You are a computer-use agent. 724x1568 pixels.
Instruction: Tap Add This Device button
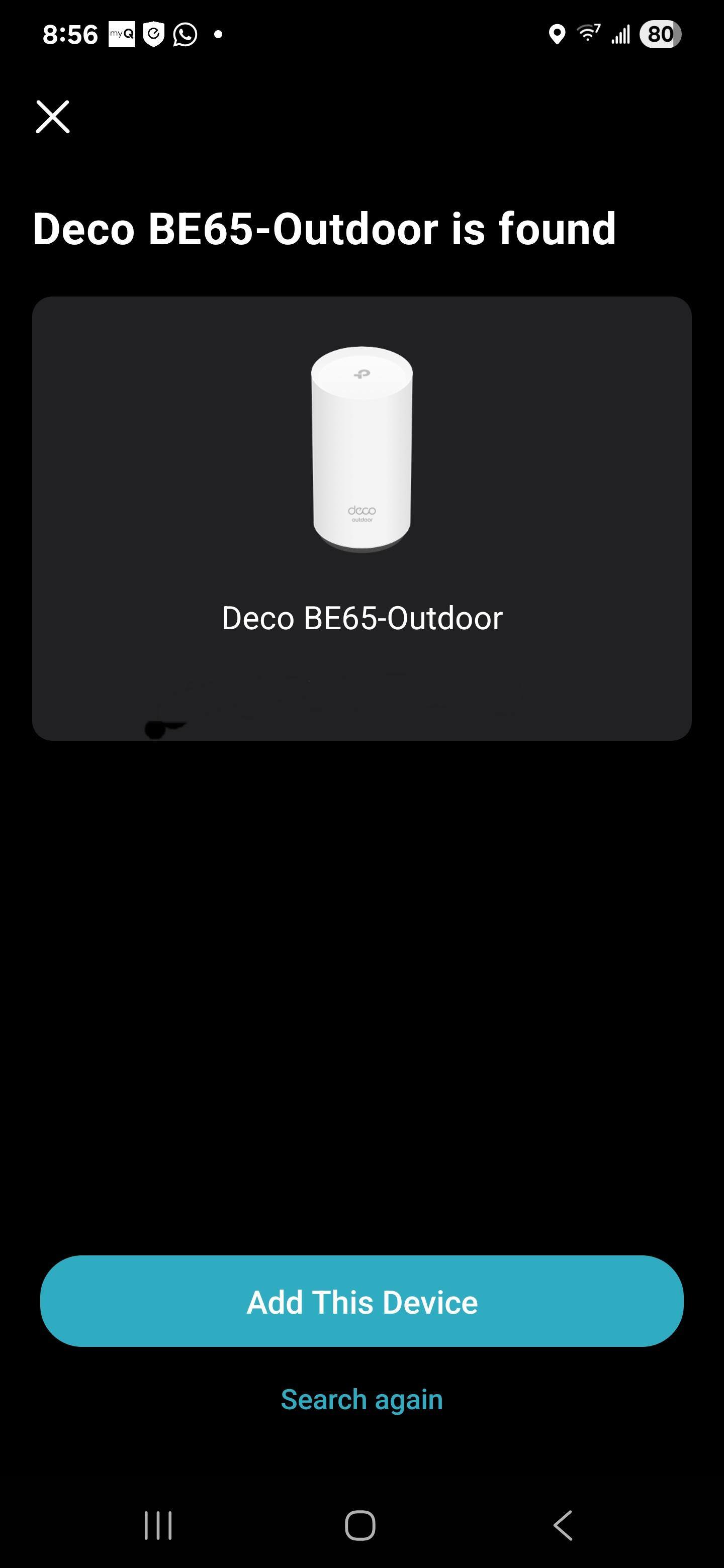pyautogui.click(x=361, y=1302)
